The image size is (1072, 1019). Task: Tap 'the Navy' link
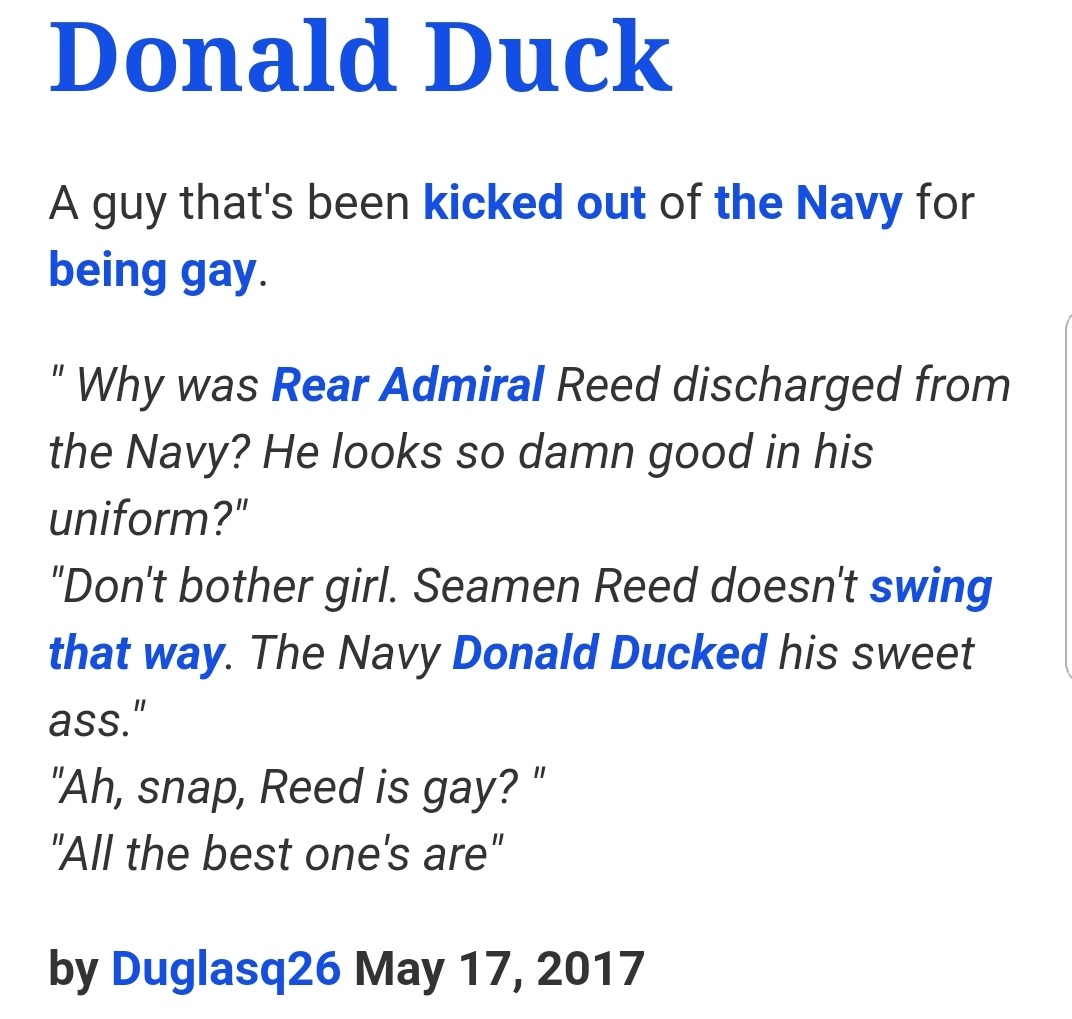point(808,204)
